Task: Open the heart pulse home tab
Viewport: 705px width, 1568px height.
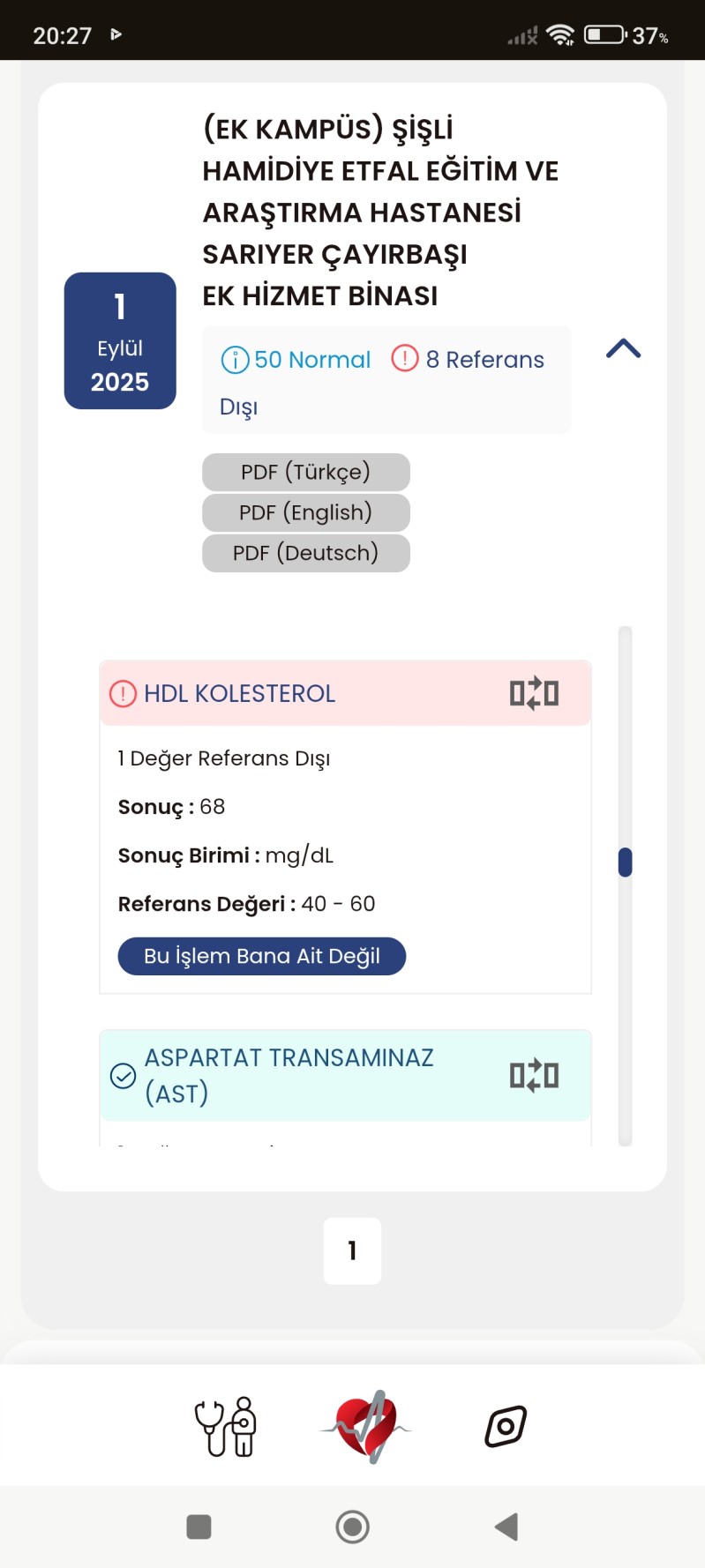Action: pyautogui.click(x=366, y=1426)
